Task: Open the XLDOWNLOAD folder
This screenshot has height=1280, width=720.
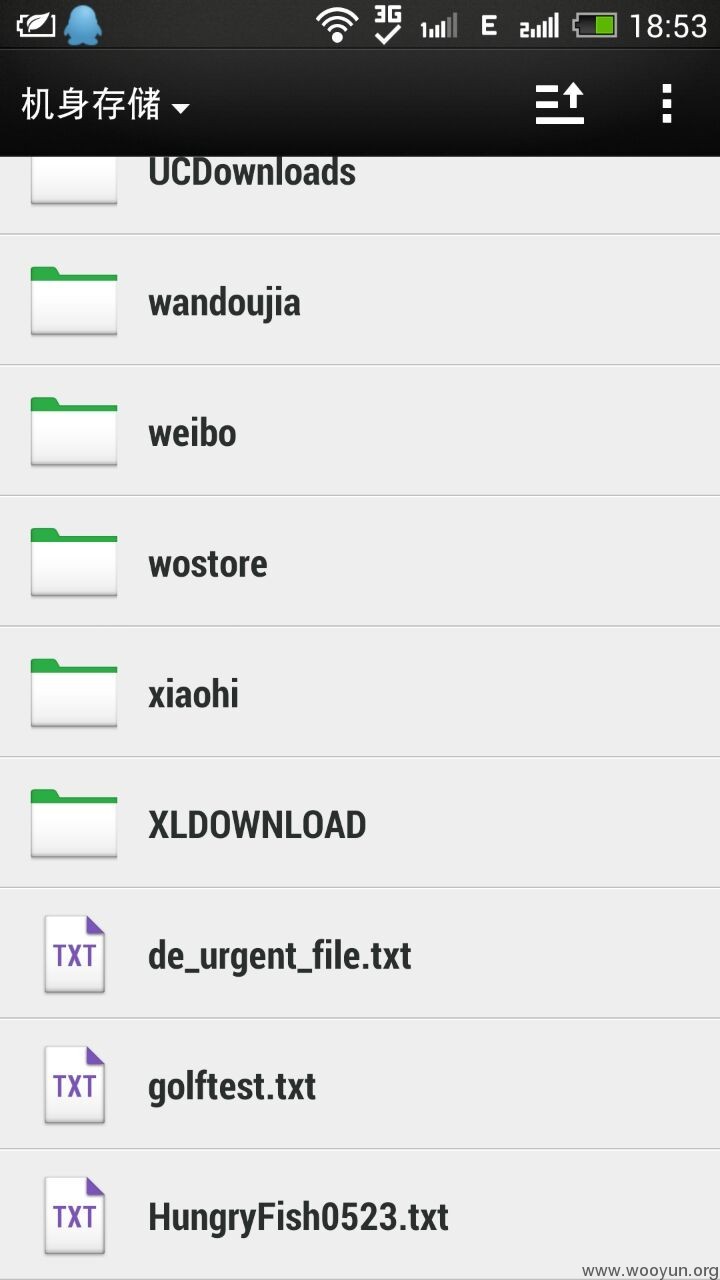Action: (360, 824)
